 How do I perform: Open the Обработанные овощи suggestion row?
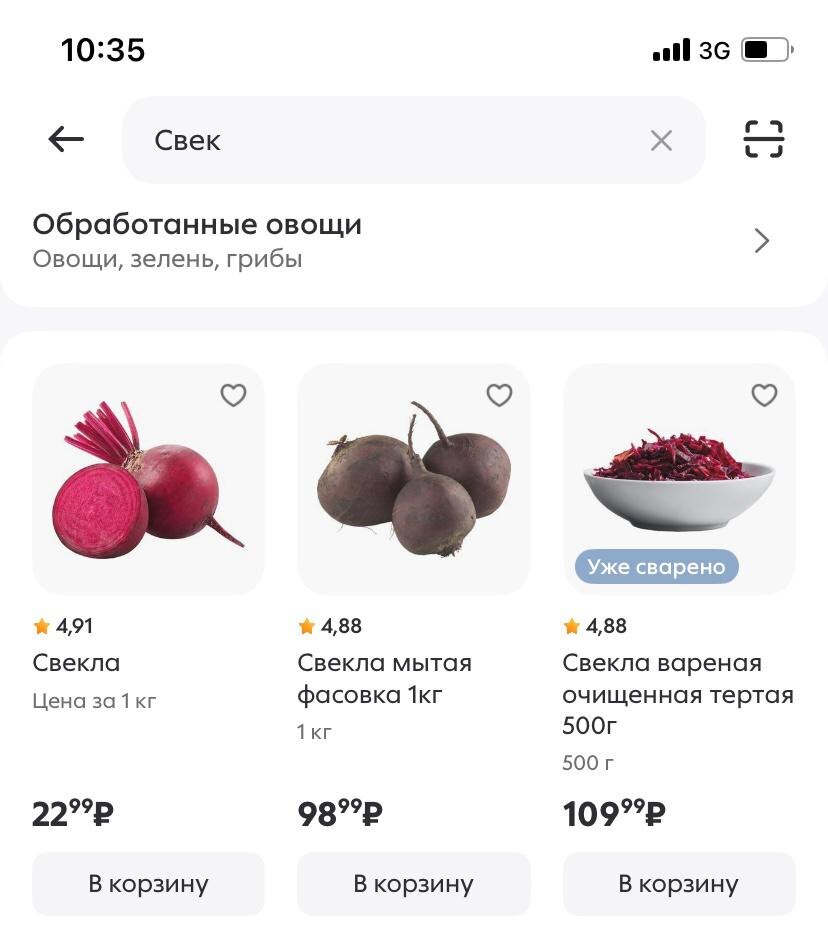[198, 224]
